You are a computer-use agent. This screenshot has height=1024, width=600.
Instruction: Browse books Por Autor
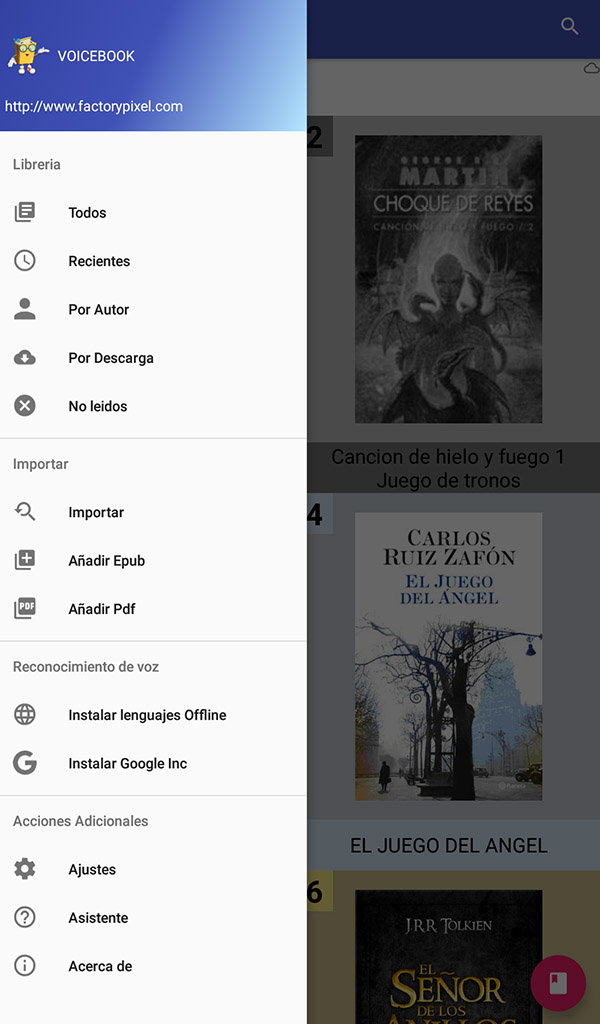tap(98, 310)
